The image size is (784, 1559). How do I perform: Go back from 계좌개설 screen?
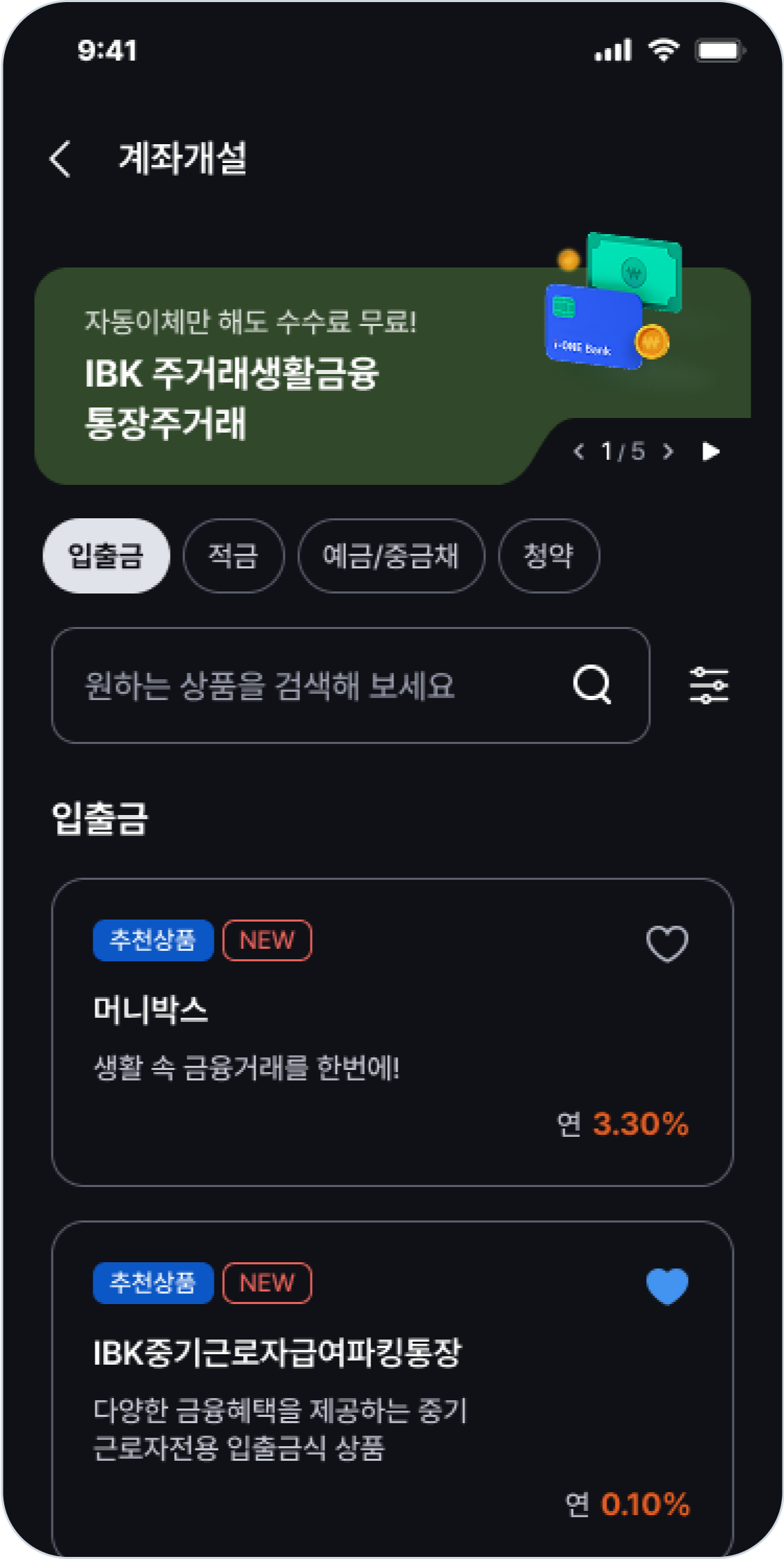[x=61, y=159]
